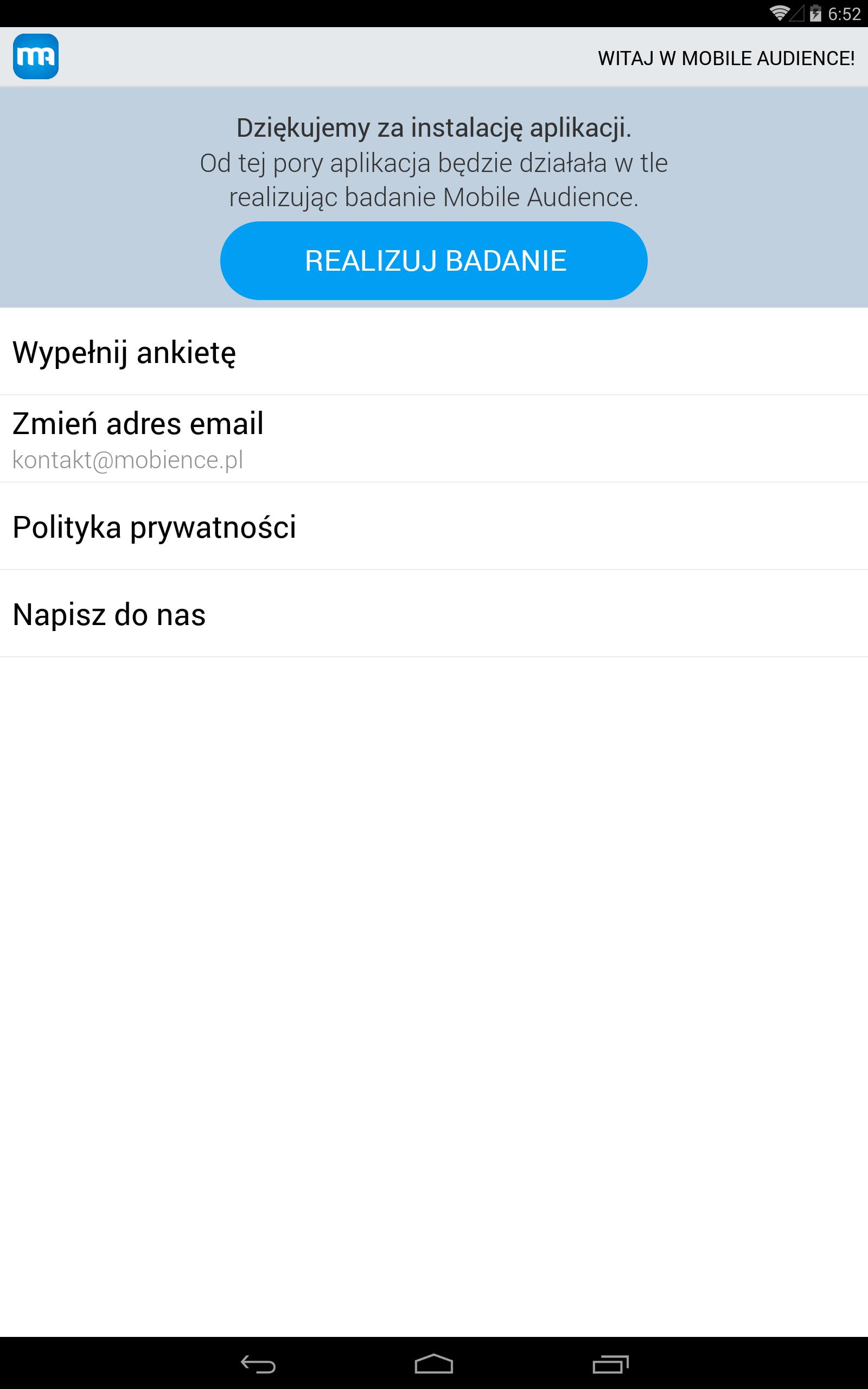Show recent apps overview
Viewport: 868px width, 1389px height.
610,1363
